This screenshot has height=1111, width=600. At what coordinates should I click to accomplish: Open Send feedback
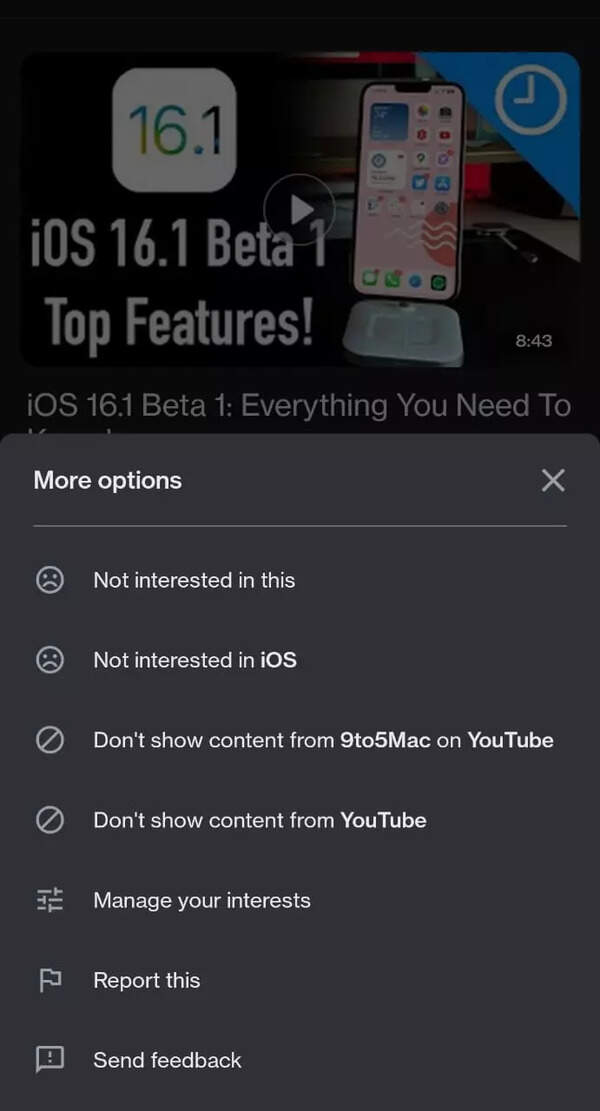(x=167, y=1060)
